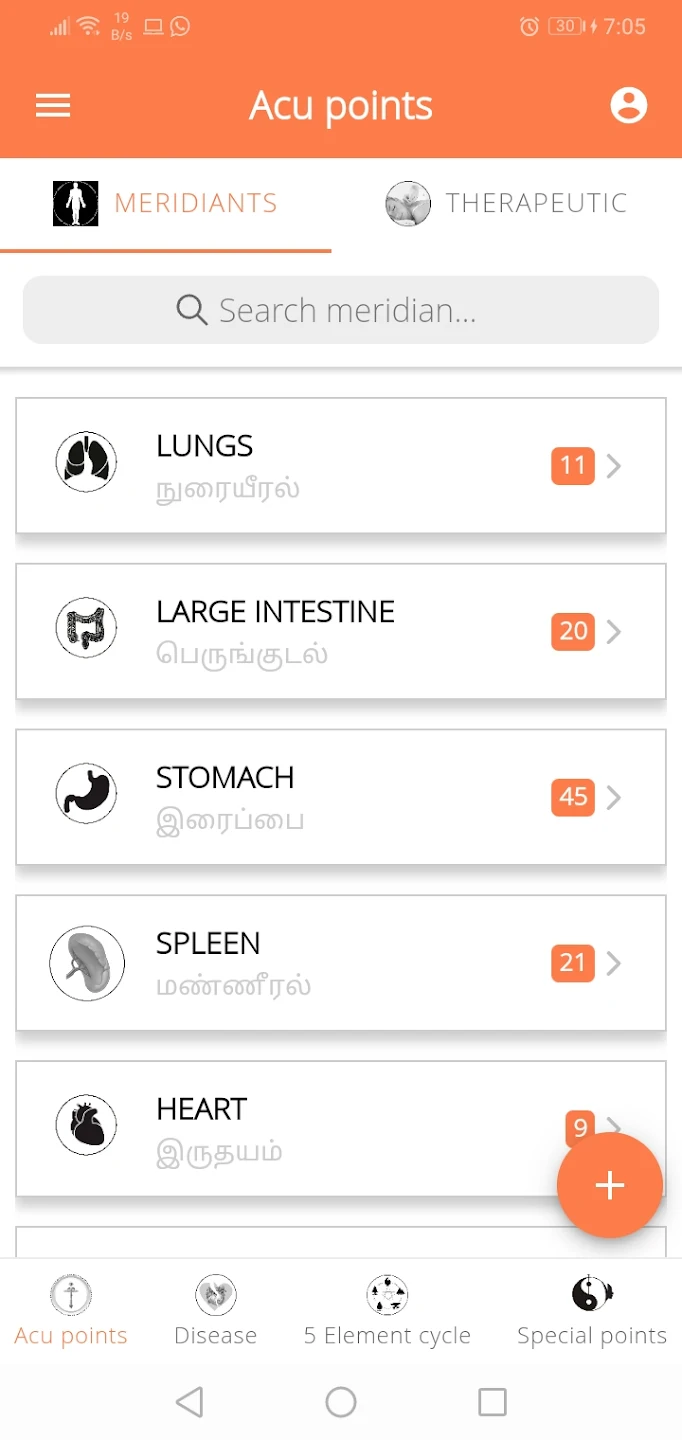Open the Special points tab

[x=592, y=1311]
